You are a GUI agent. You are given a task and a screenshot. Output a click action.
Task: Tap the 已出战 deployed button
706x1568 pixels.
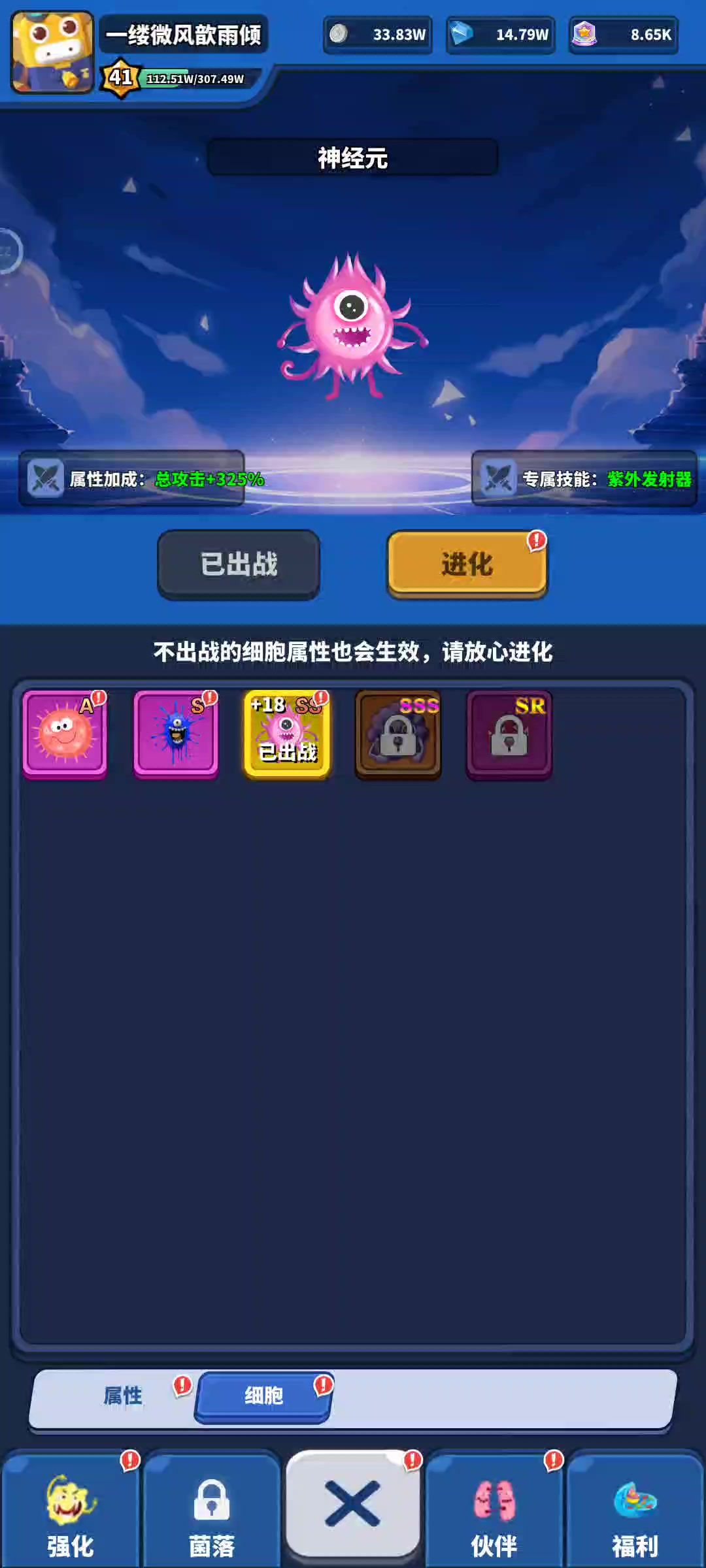point(239,564)
